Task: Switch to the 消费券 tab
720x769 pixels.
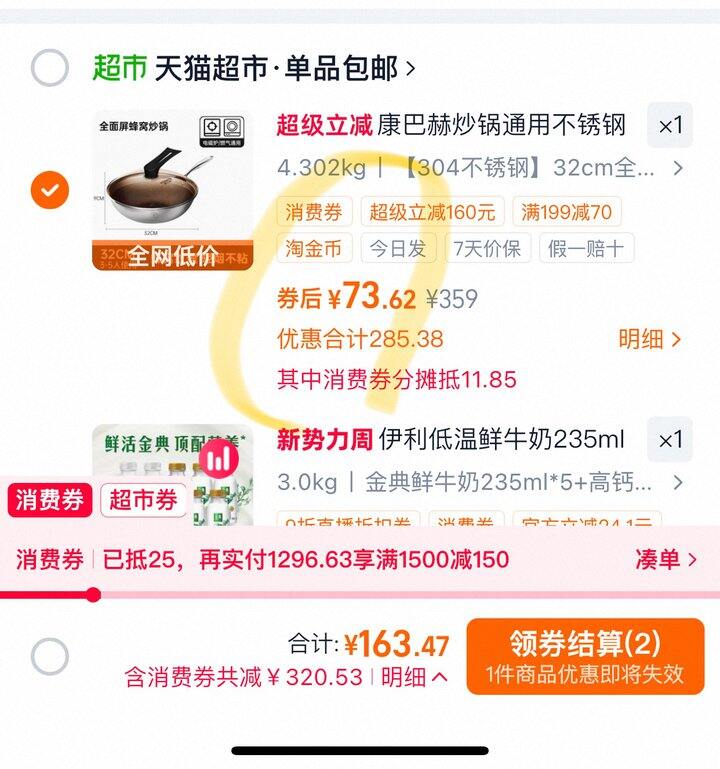Action: click(x=50, y=500)
